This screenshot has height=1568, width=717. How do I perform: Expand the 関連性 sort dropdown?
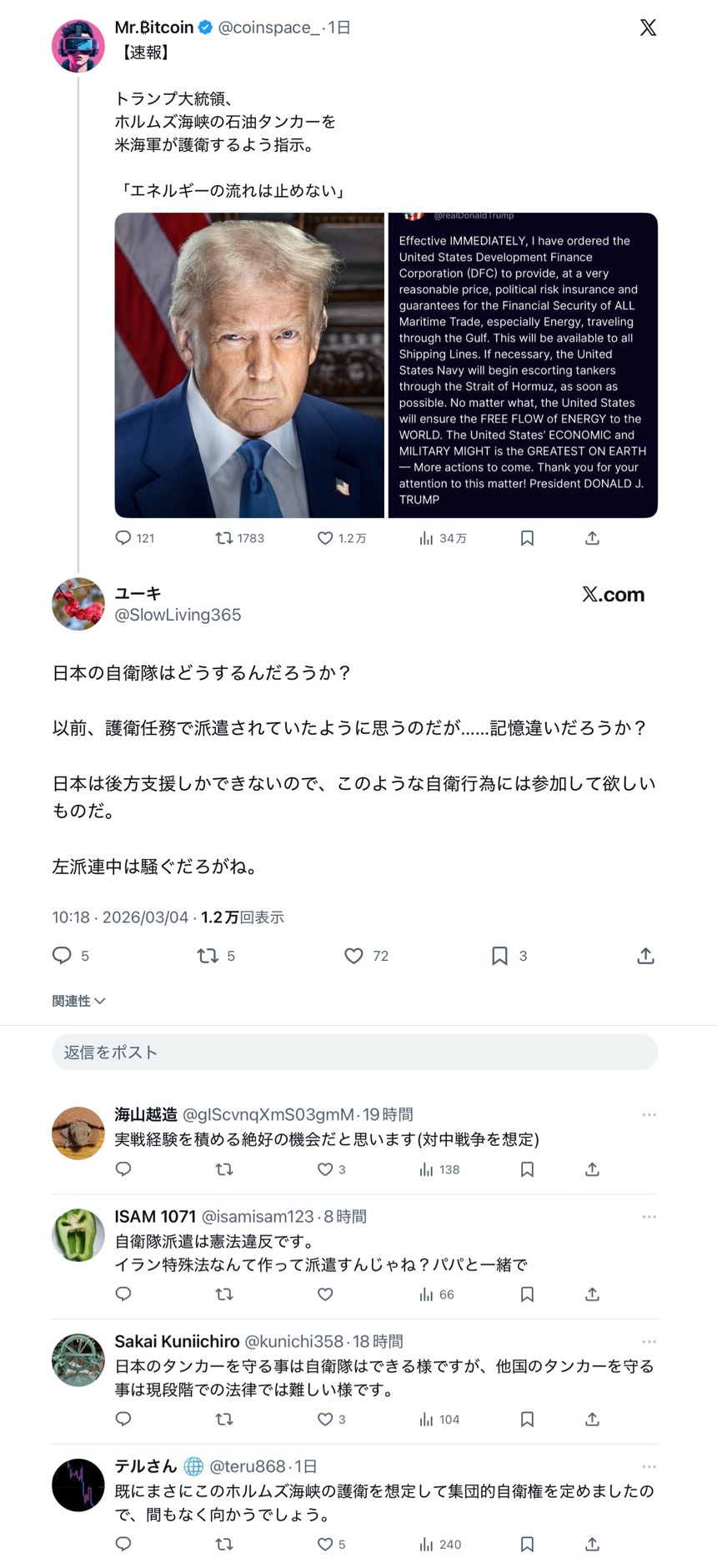(78, 1001)
